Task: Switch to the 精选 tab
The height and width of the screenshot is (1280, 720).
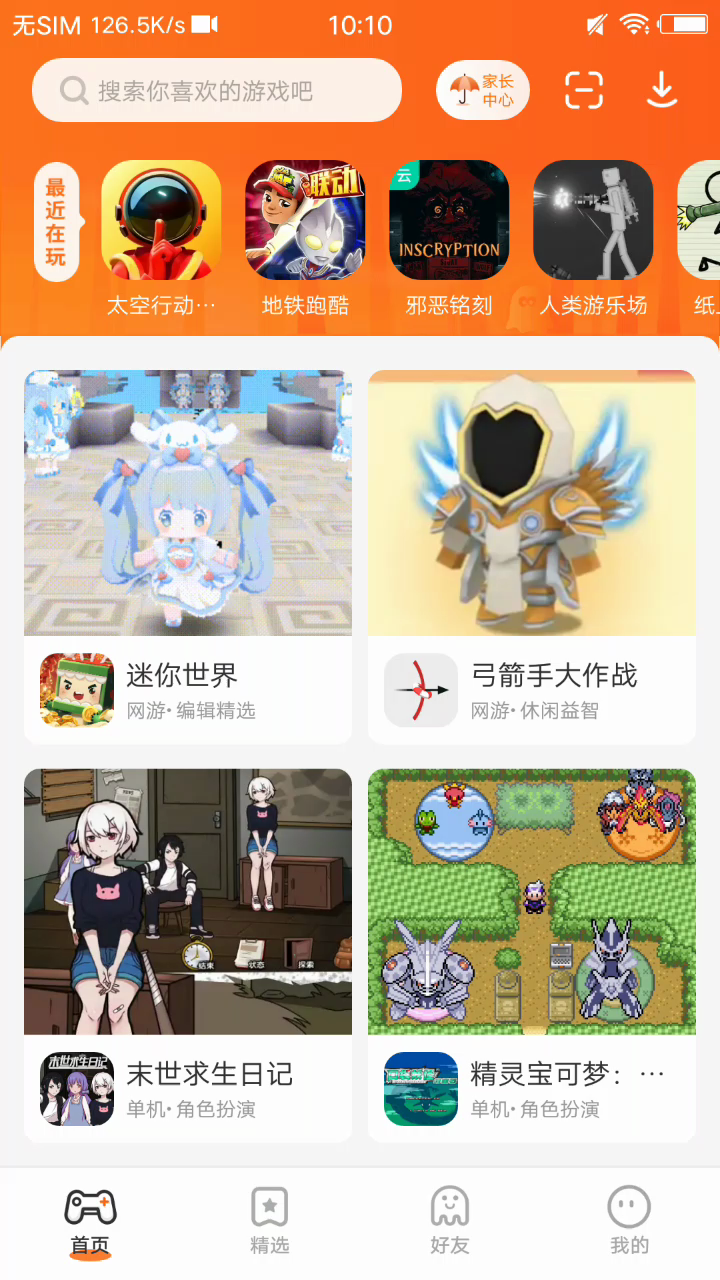Action: 270,1222
